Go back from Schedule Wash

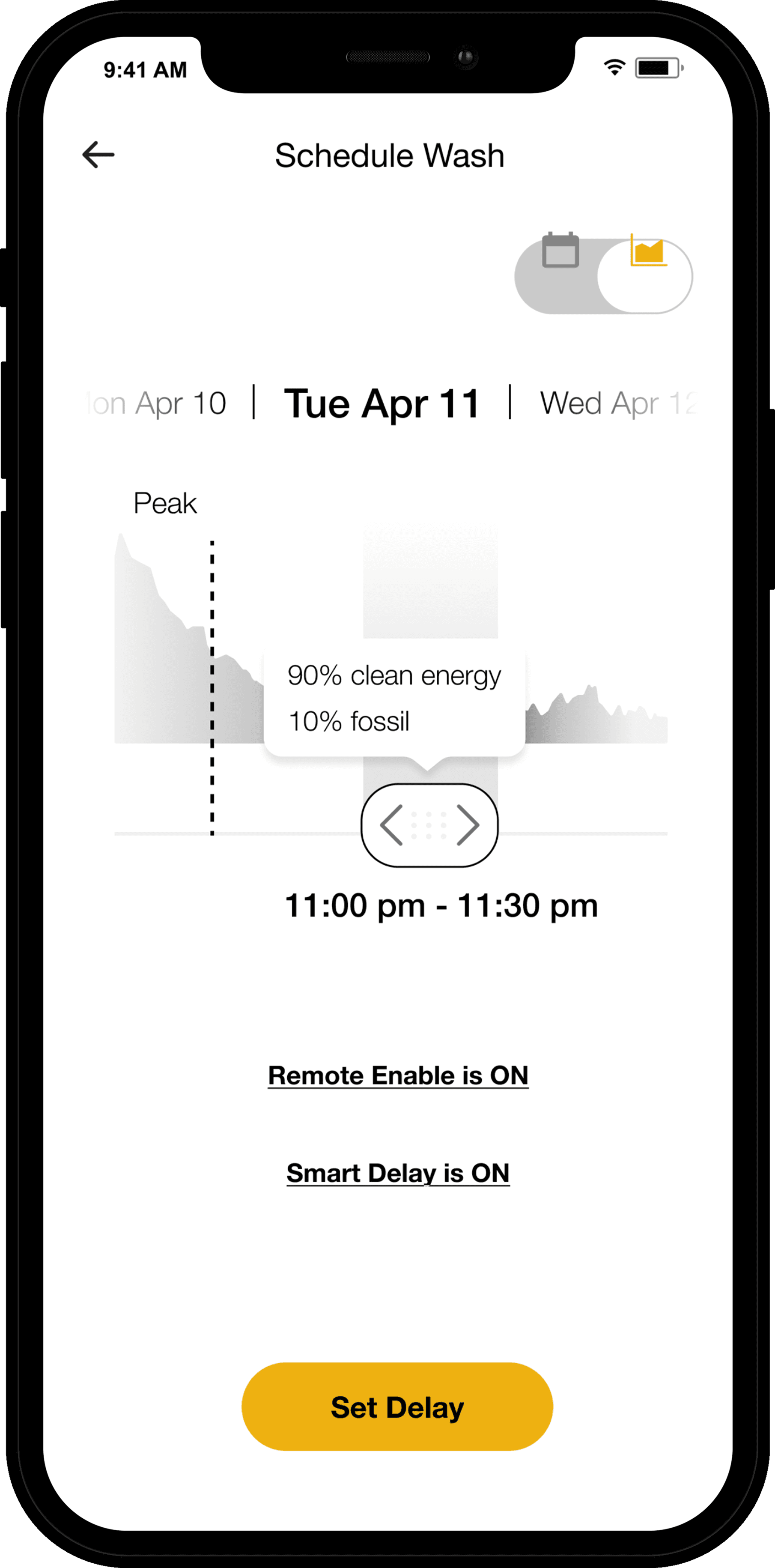[x=98, y=155]
